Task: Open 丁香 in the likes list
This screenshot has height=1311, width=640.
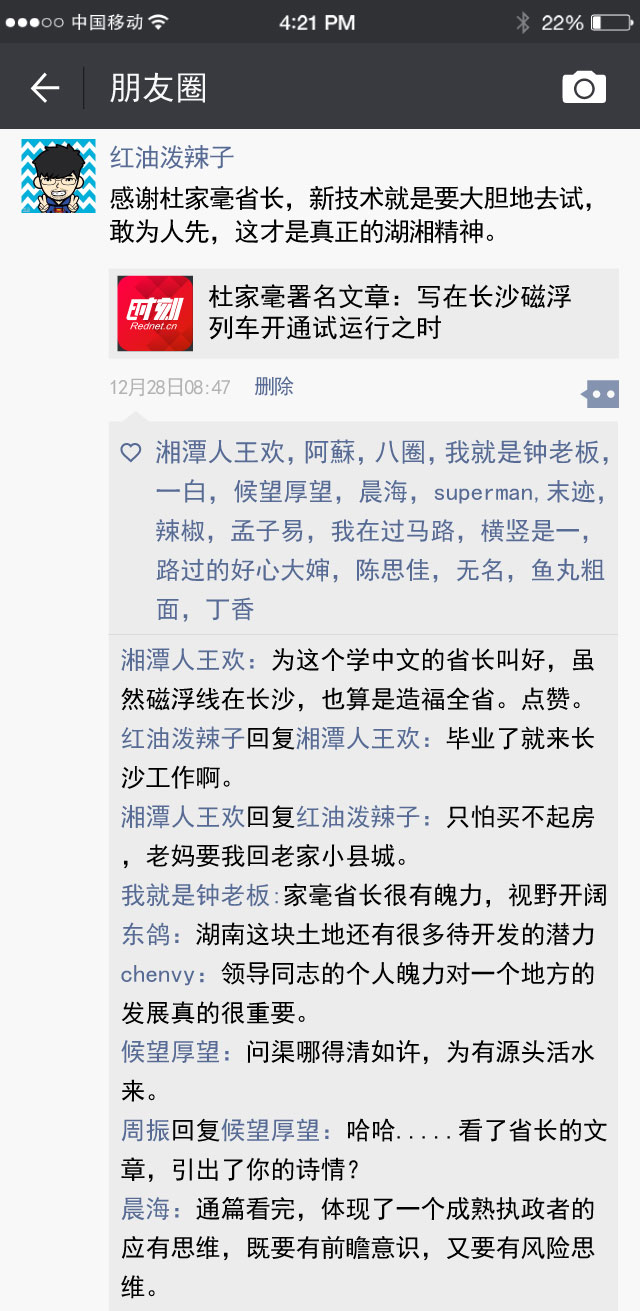Action: point(230,608)
